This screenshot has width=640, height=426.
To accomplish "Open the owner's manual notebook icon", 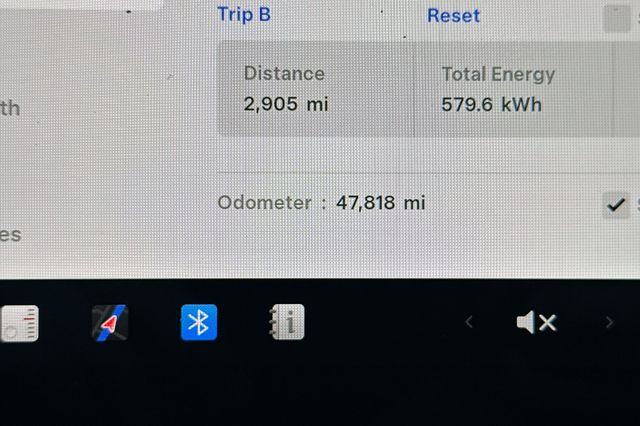I will point(287,322).
